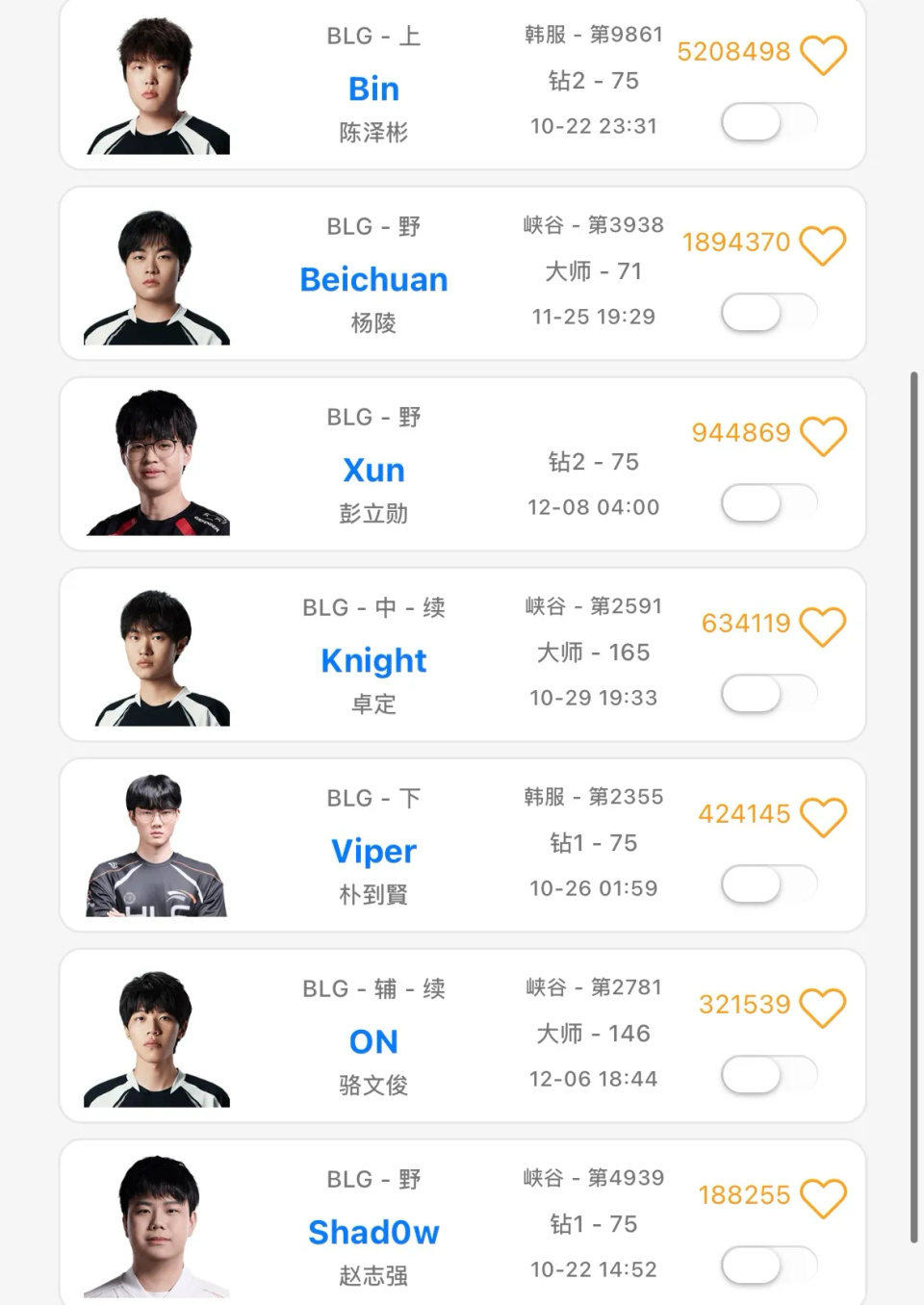This screenshot has height=1305, width=924.
Task: Toggle Shad0w's switch on
Action: (768, 1266)
